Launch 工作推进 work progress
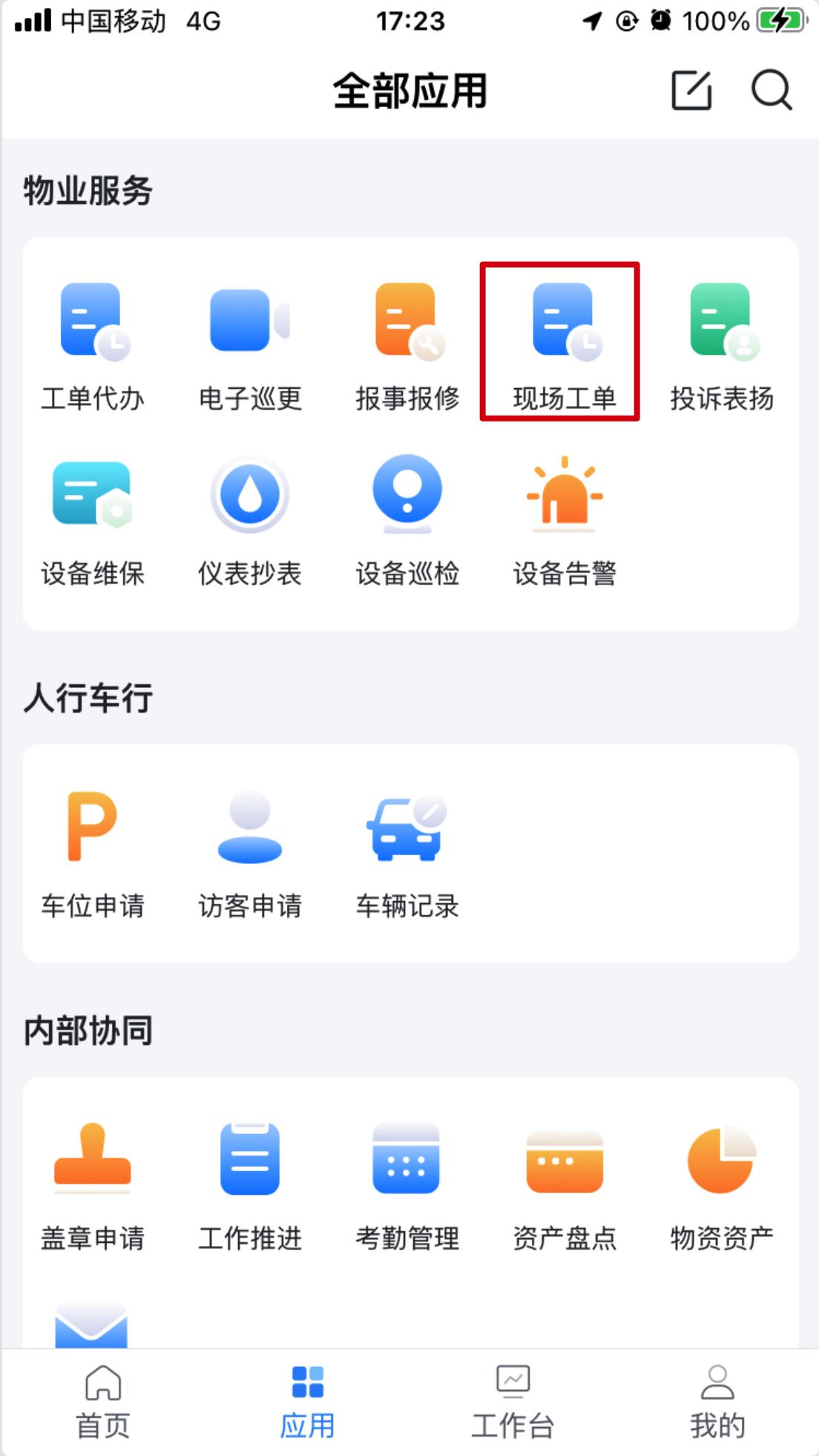The height and width of the screenshot is (1456, 819). (250, 1187)
